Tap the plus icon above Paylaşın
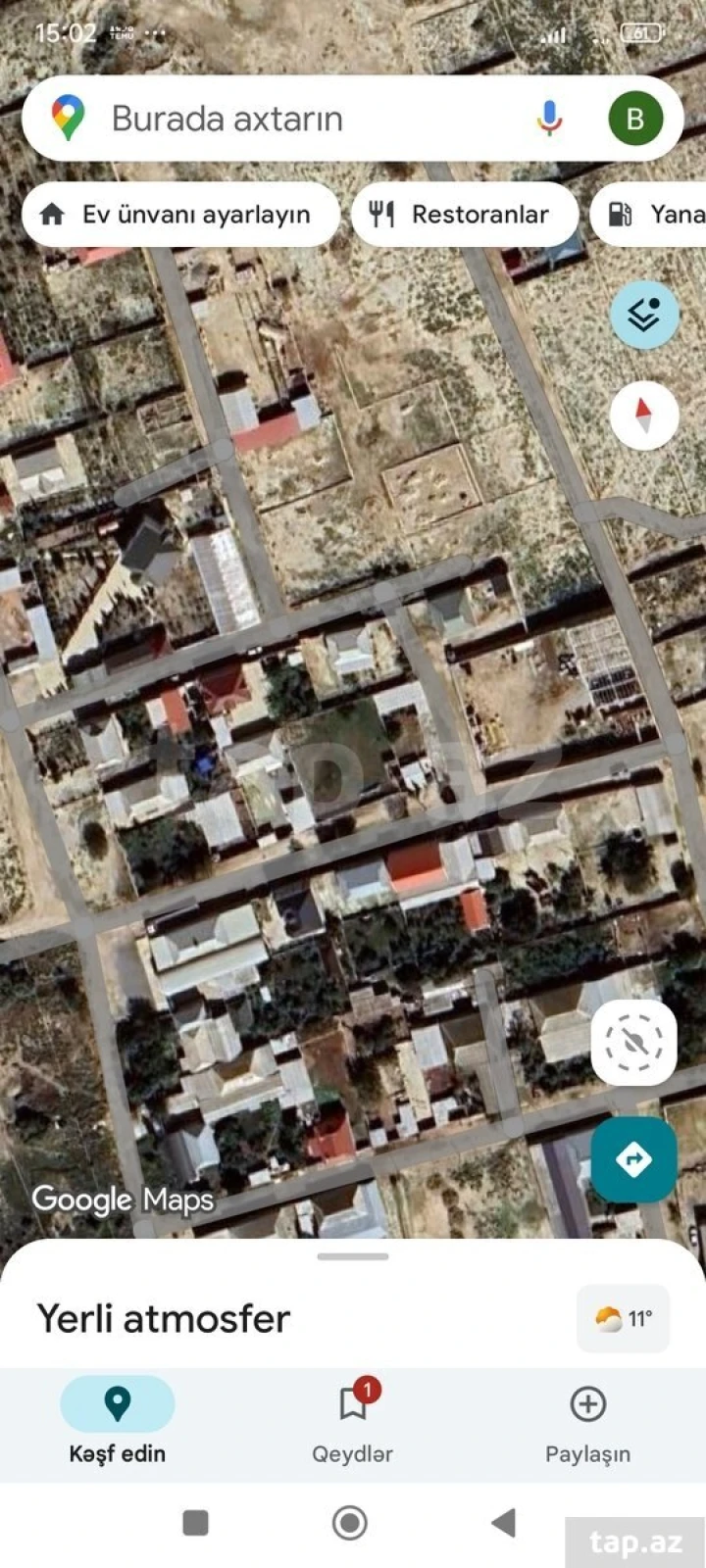Screen dimensions: 706x1568 (587, 1403)
